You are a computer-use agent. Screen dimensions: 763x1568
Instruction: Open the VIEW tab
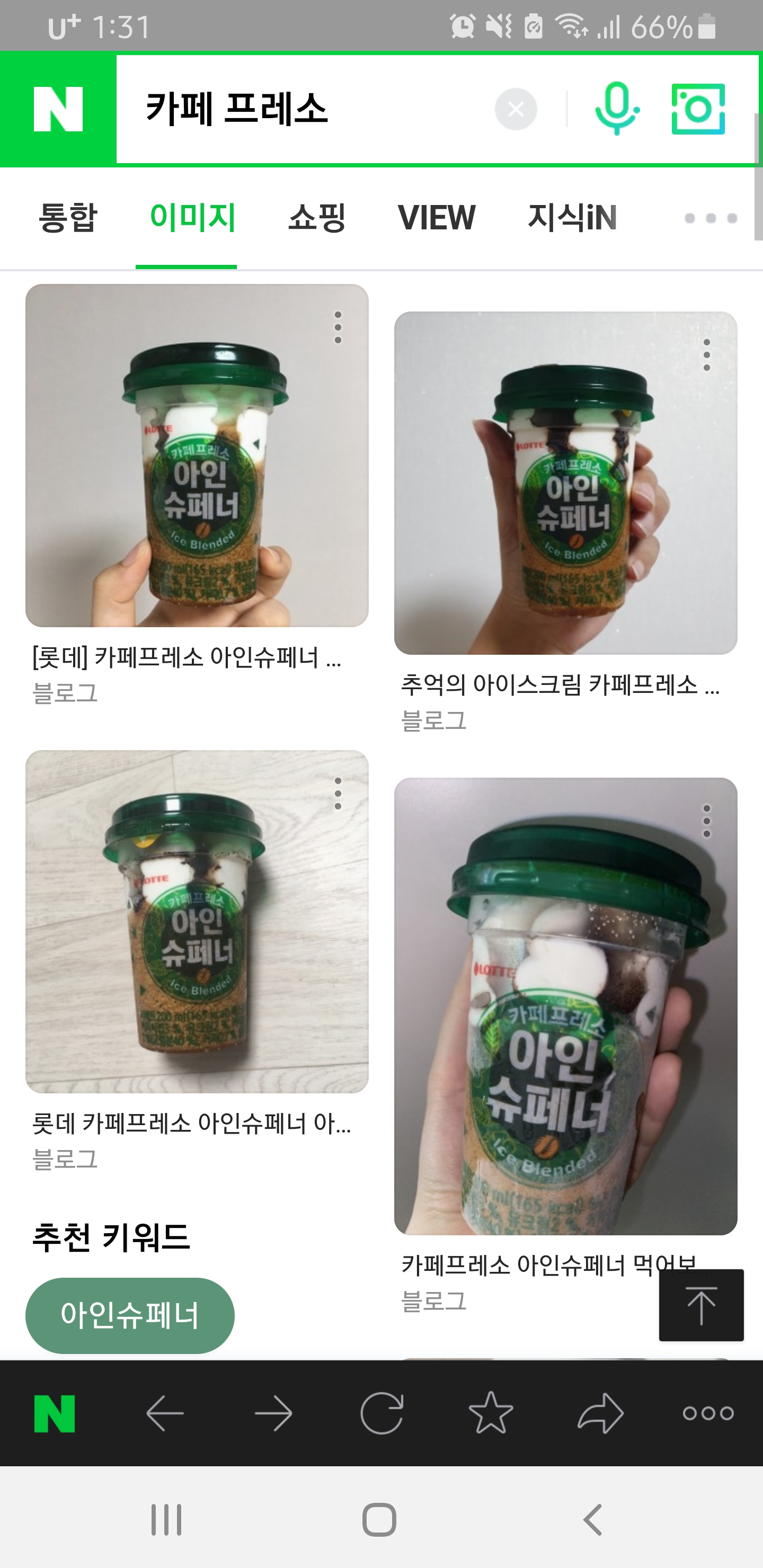pyautogui.click(x=436, y=217)
